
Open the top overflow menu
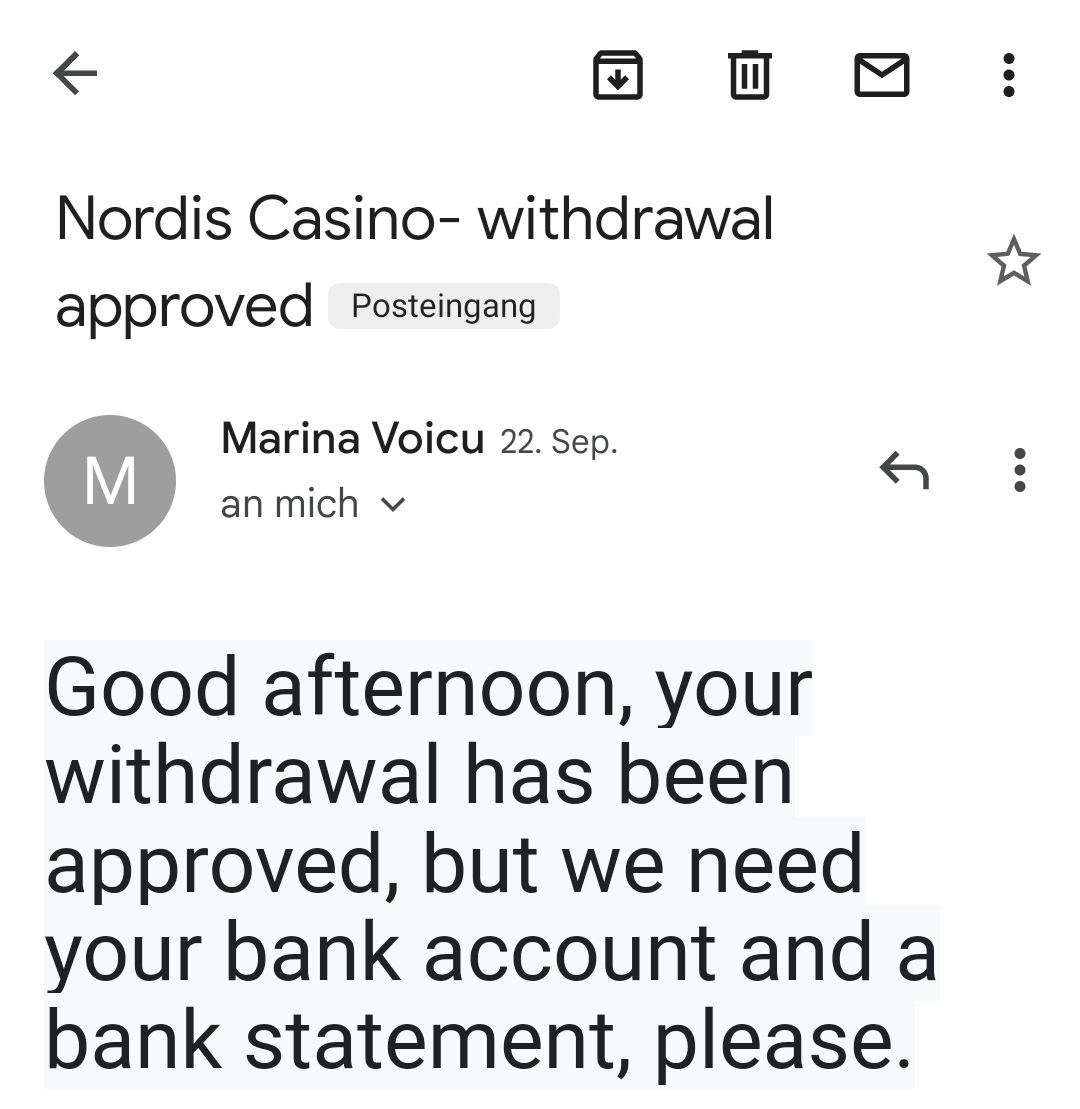[x=1008, y=75]
